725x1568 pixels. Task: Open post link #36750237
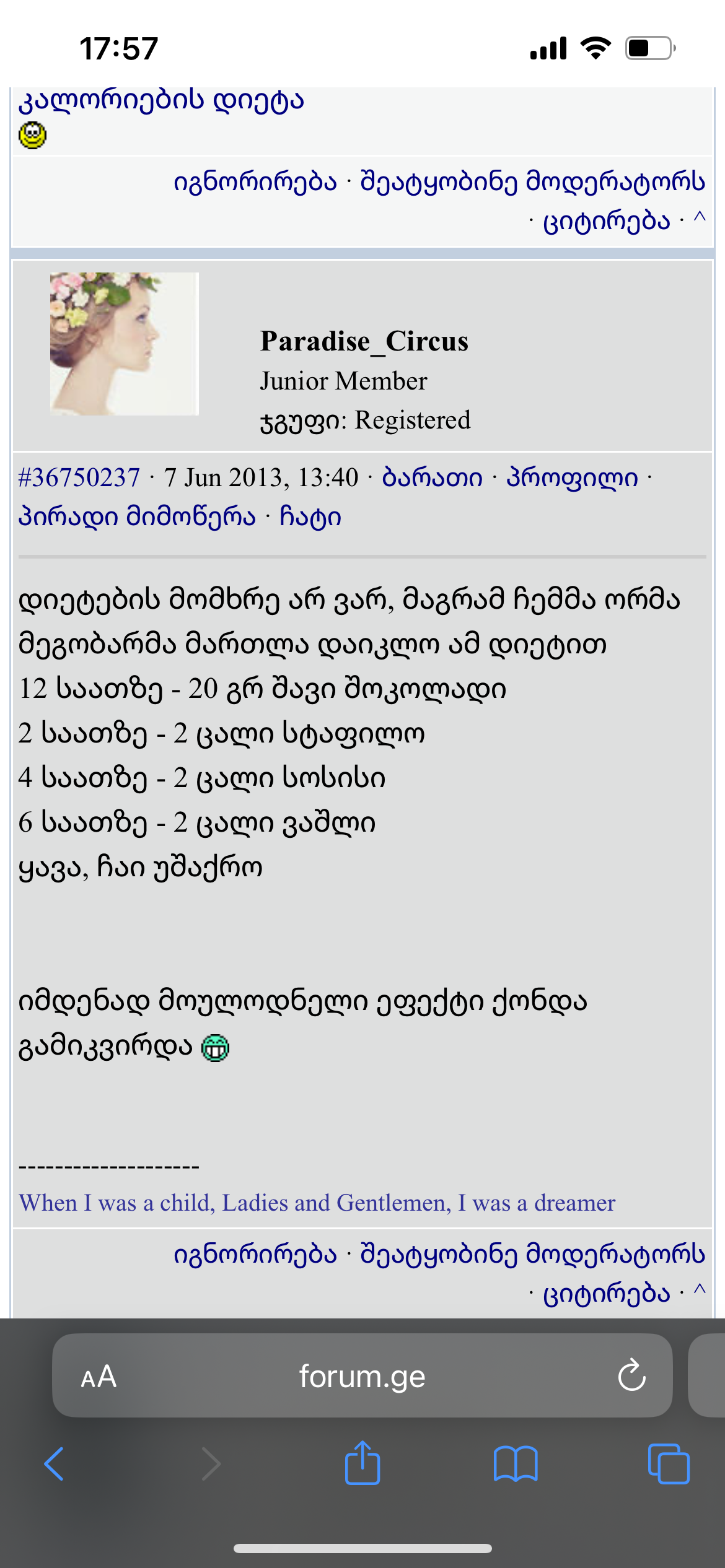[79, 478]
